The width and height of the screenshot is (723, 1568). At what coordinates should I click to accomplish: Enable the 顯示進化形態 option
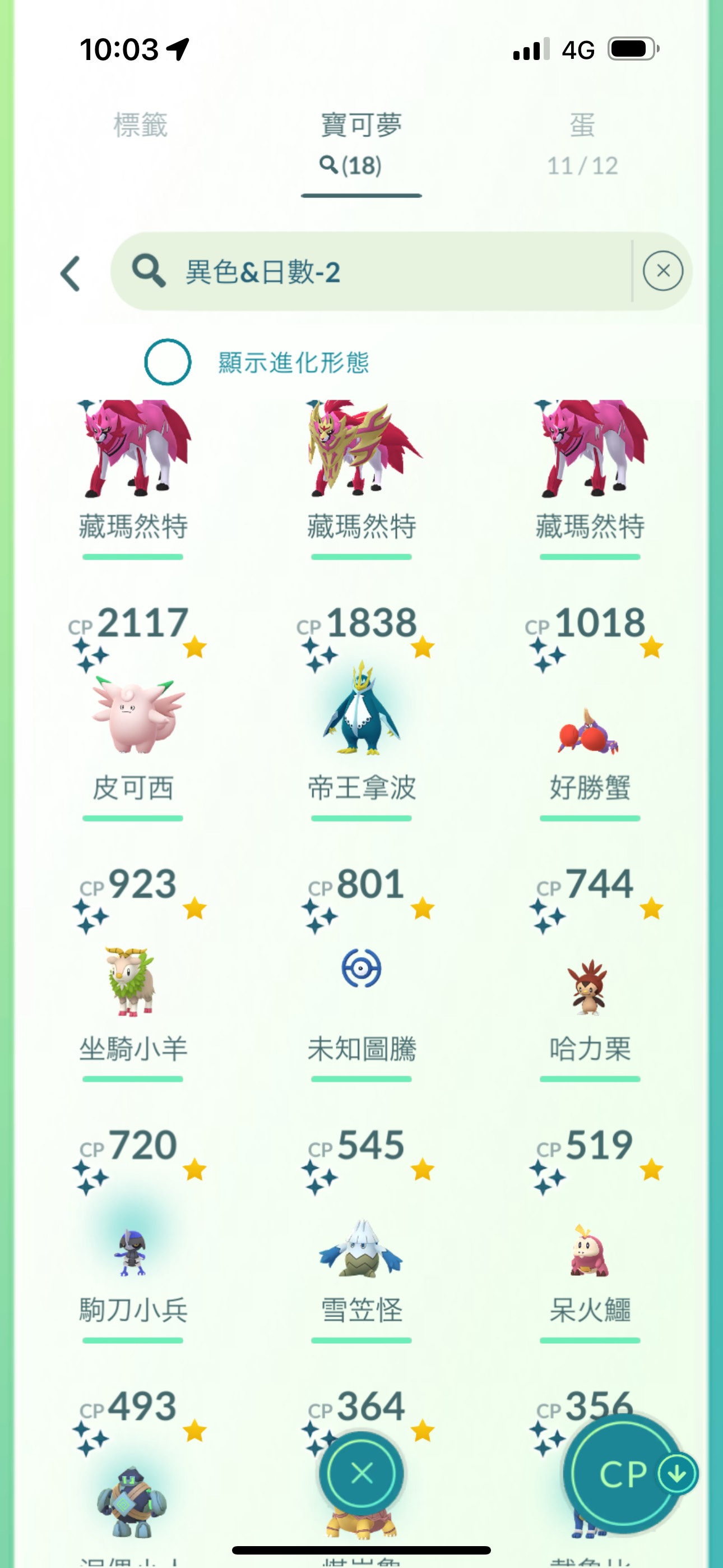(x=168, y=362)
